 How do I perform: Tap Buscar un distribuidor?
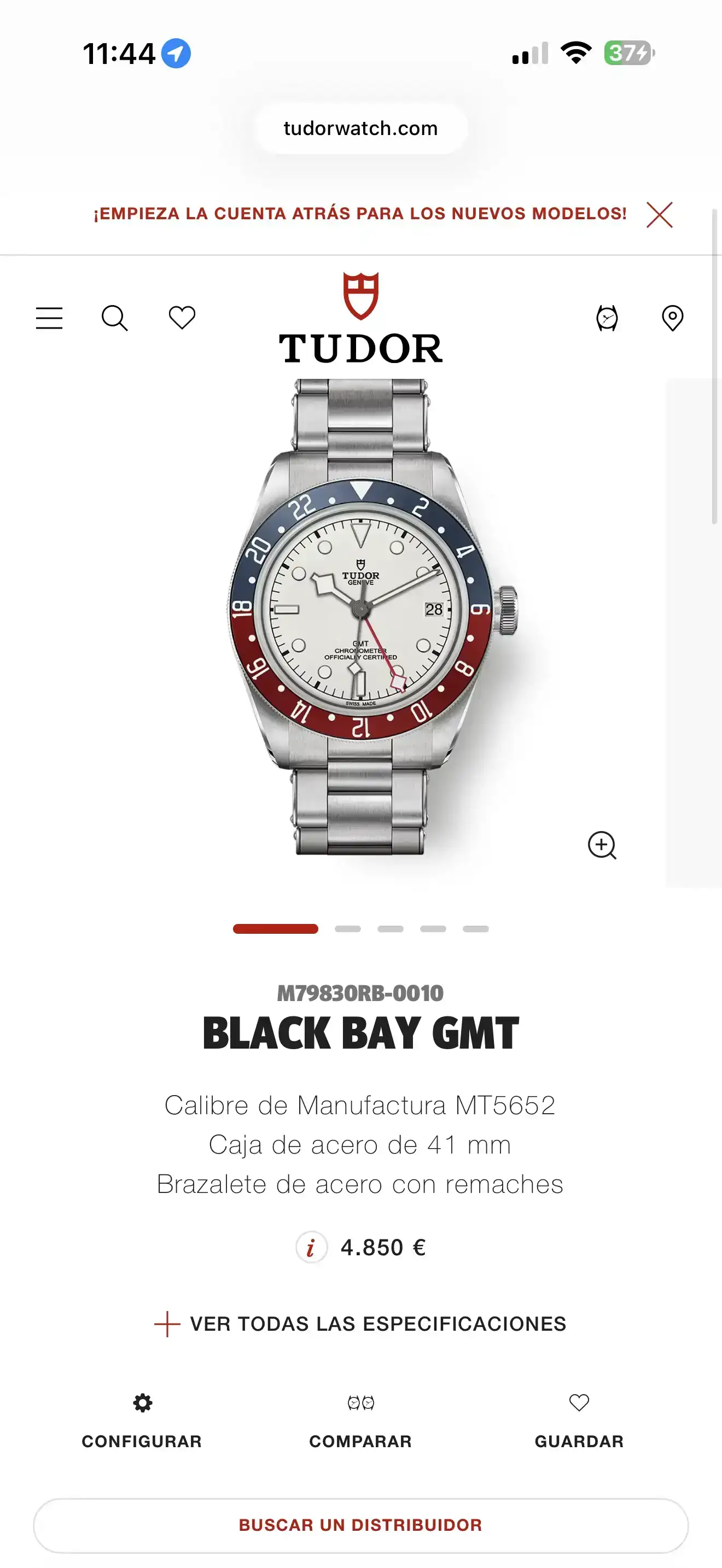coord(361,1525)
